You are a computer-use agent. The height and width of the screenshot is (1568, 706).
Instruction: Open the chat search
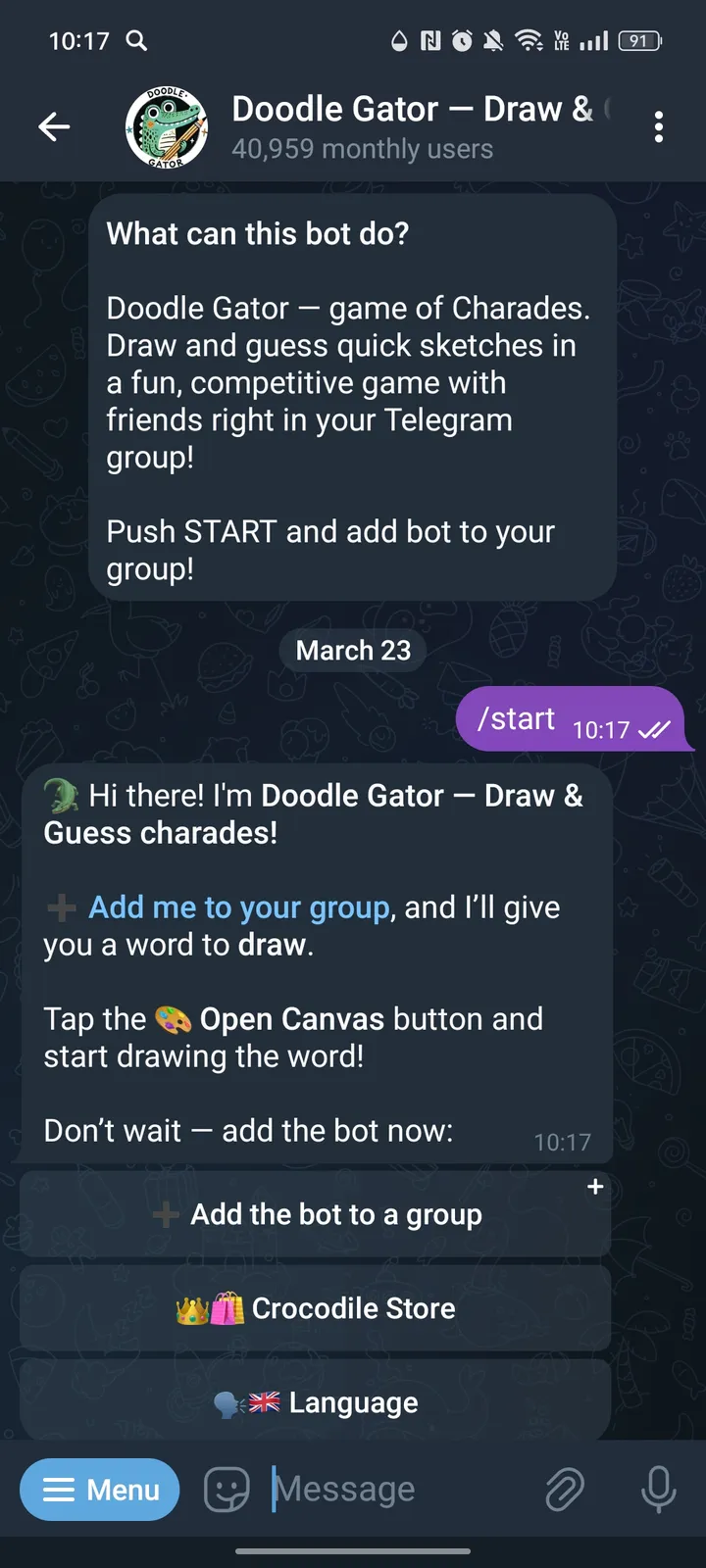pos(136,41)
